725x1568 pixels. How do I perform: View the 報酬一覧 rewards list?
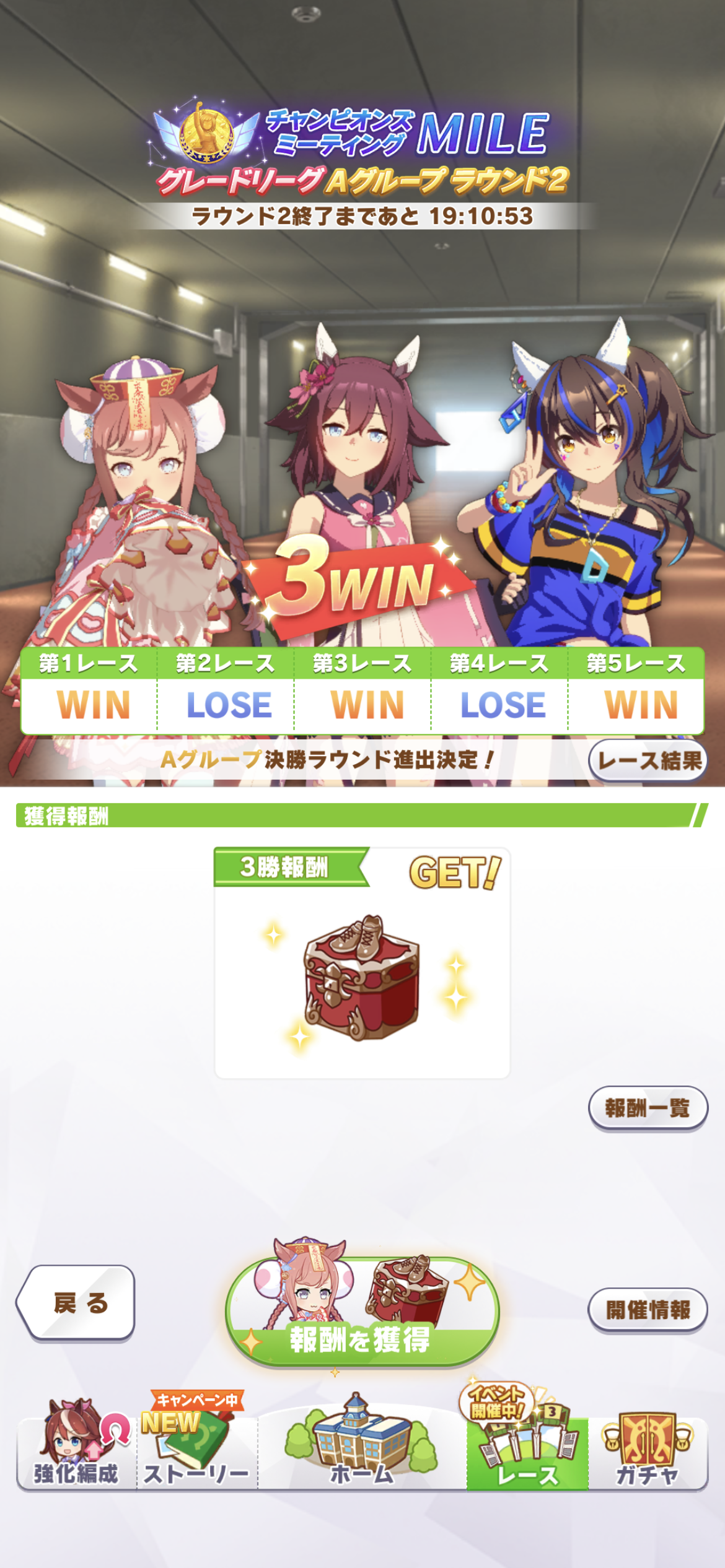647,1108
